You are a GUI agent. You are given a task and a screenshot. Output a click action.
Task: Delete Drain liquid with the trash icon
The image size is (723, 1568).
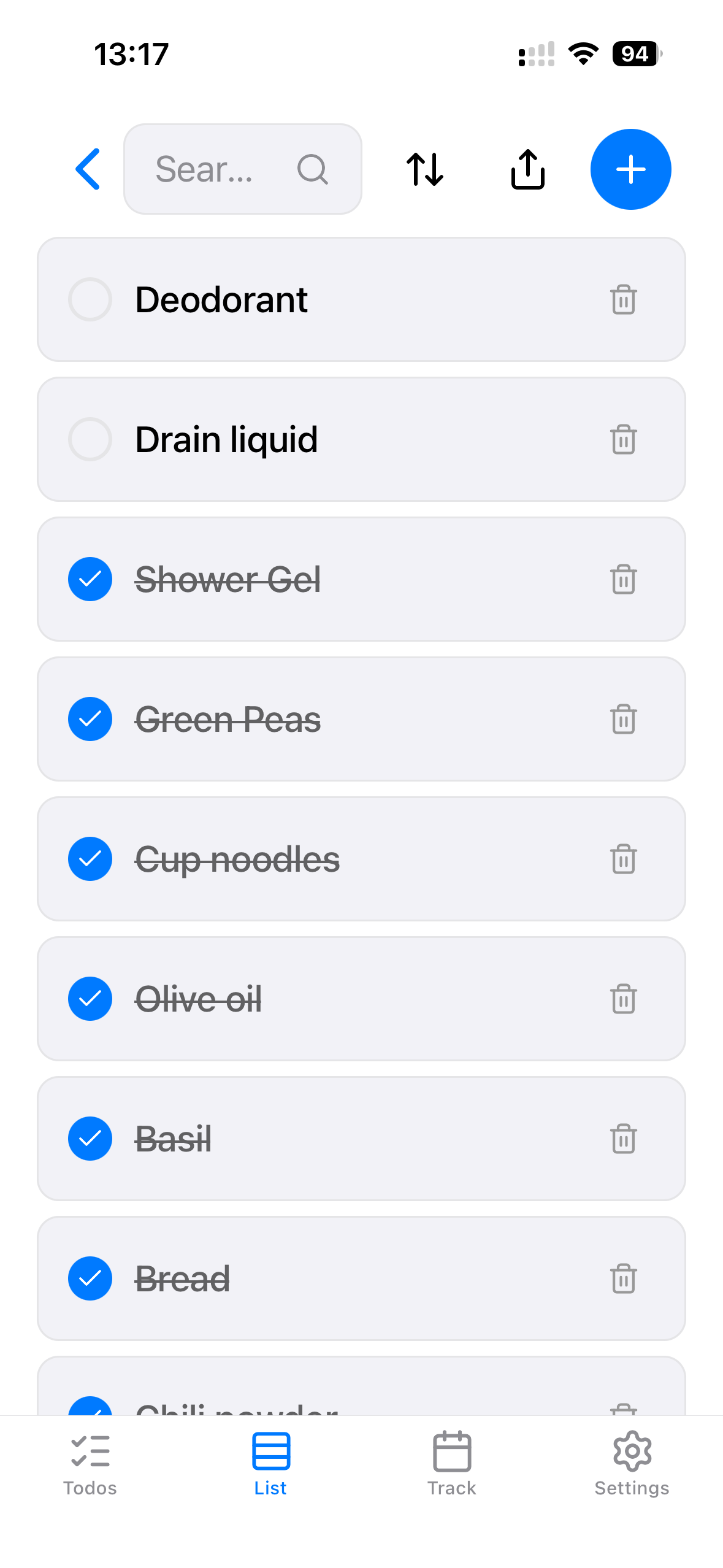624,439
